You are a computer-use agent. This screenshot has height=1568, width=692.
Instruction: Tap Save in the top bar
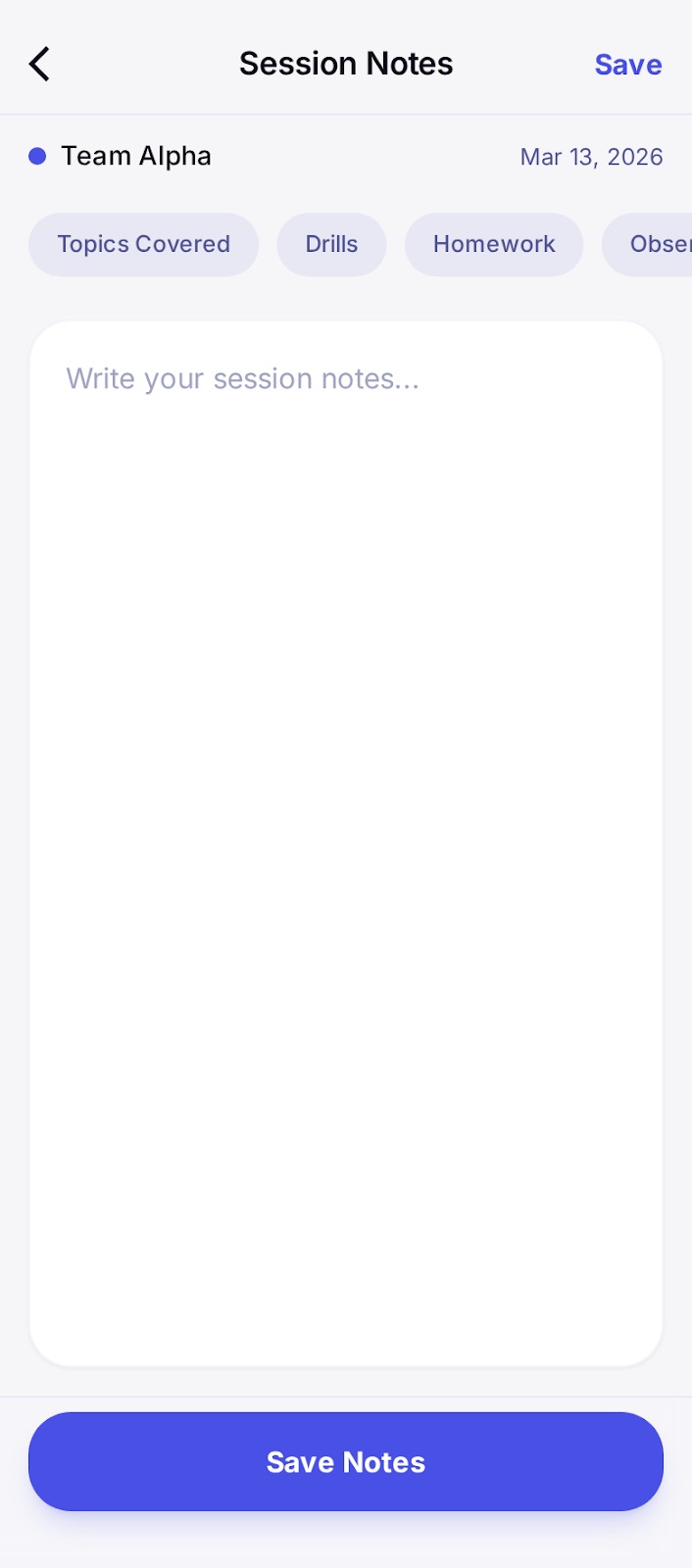coord(627,65)
